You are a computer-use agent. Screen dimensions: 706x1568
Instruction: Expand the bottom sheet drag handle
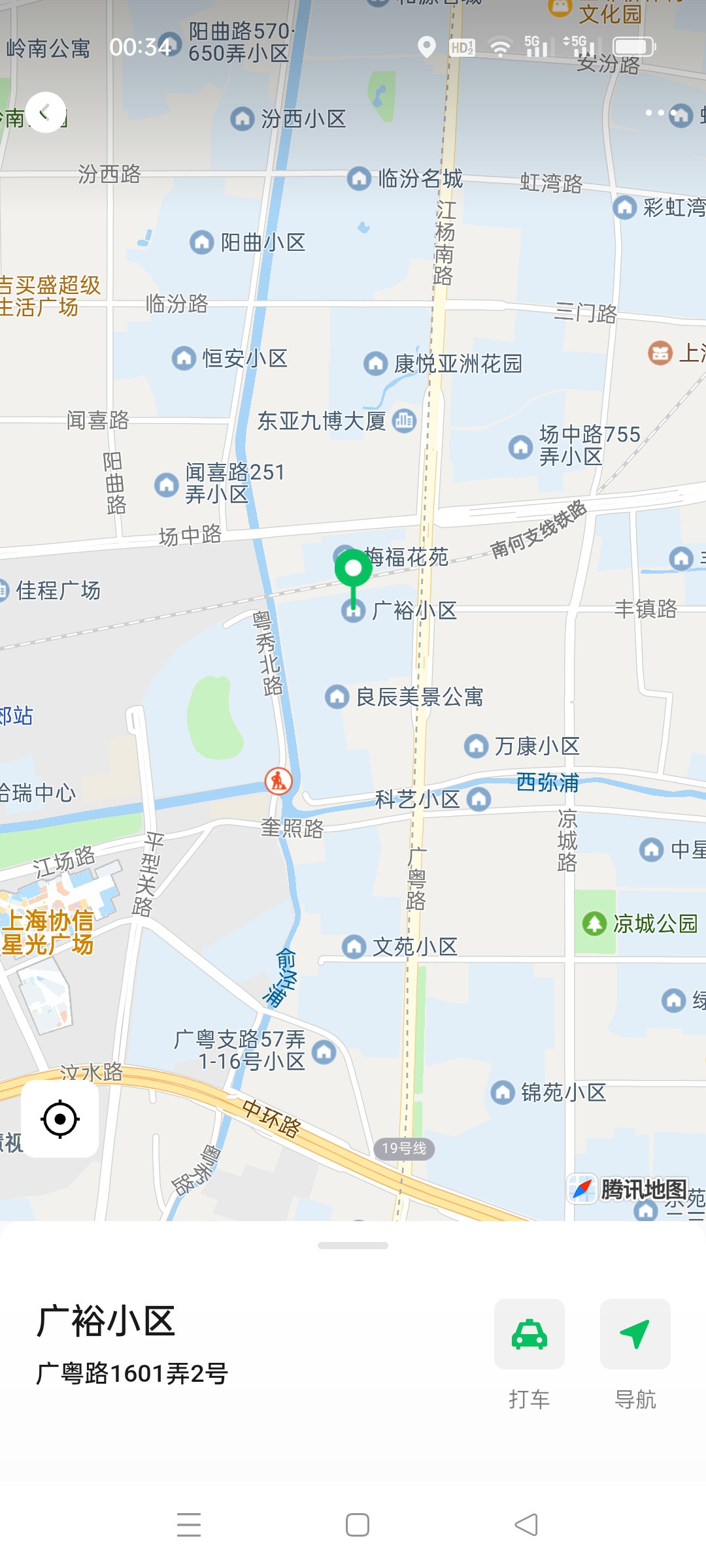353,1246
